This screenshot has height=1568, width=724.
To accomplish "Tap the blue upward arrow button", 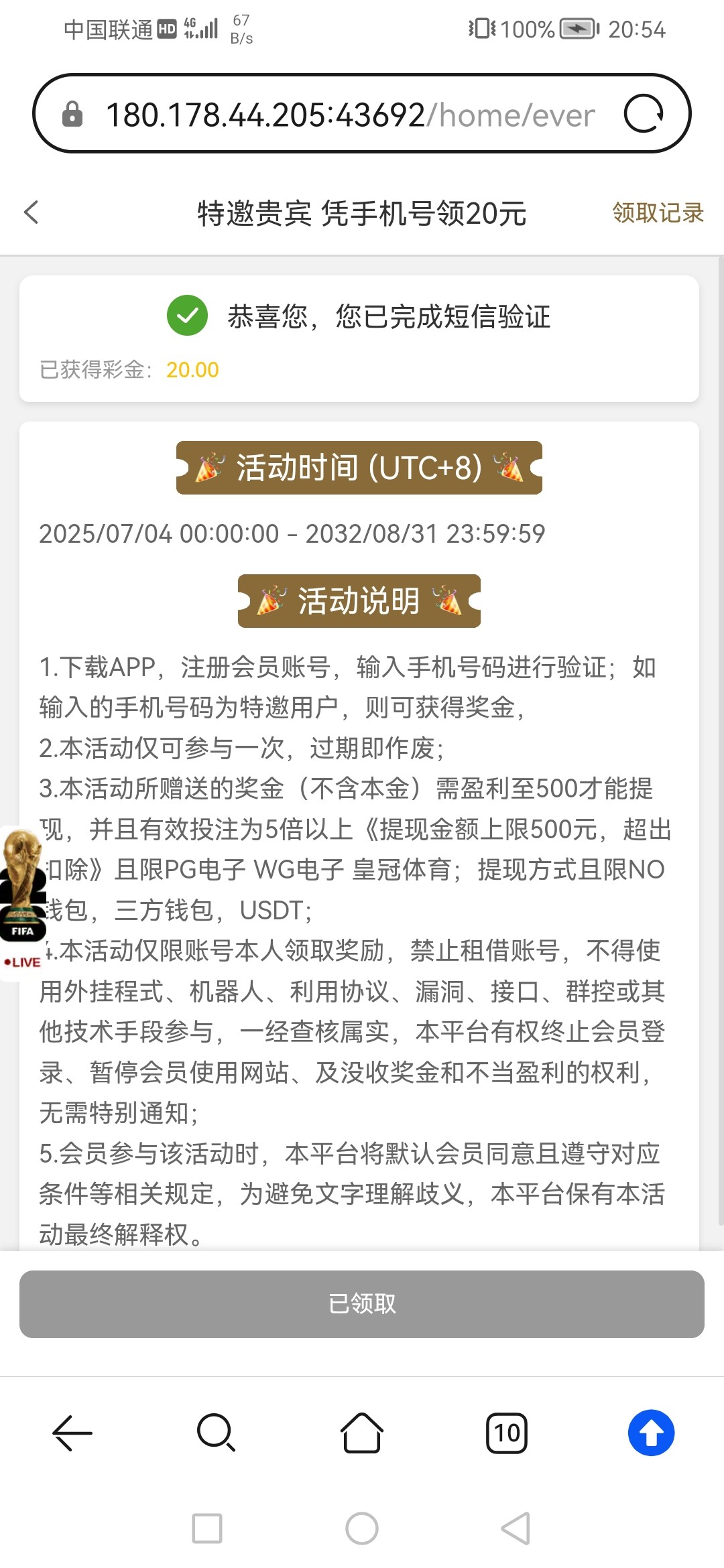I will [651, 1433].
